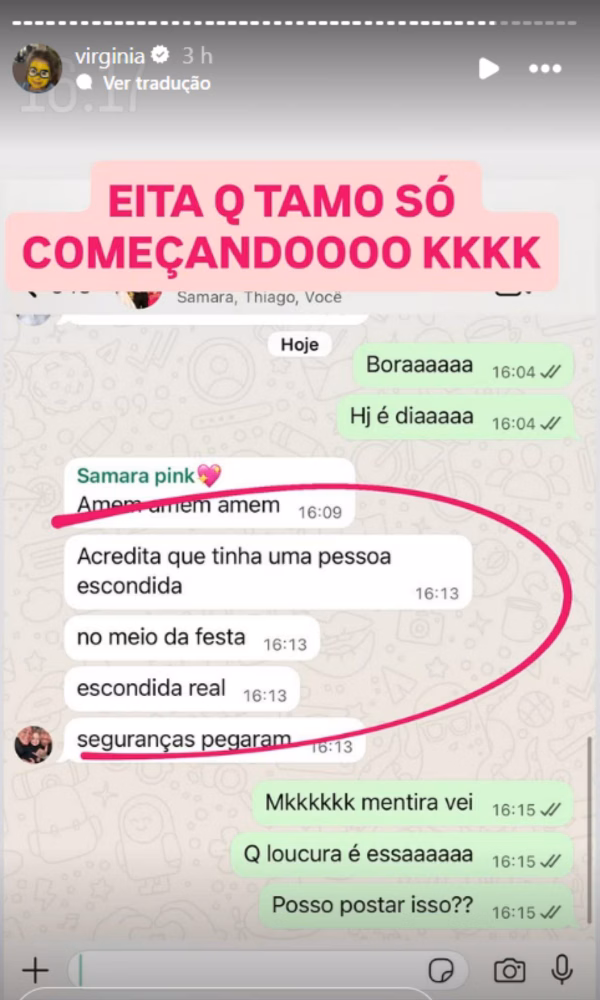Open the three-dot story options menu

(545, 69)
